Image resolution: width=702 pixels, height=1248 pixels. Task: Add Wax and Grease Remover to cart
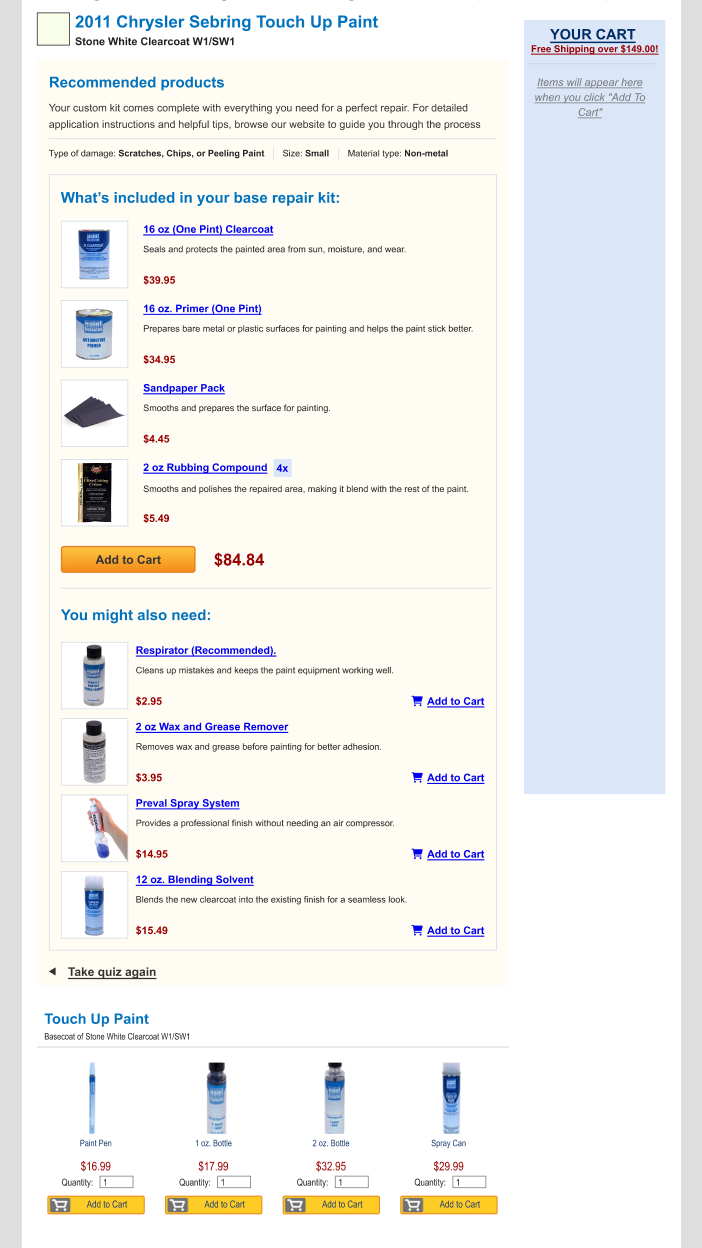tap(455, 778)
